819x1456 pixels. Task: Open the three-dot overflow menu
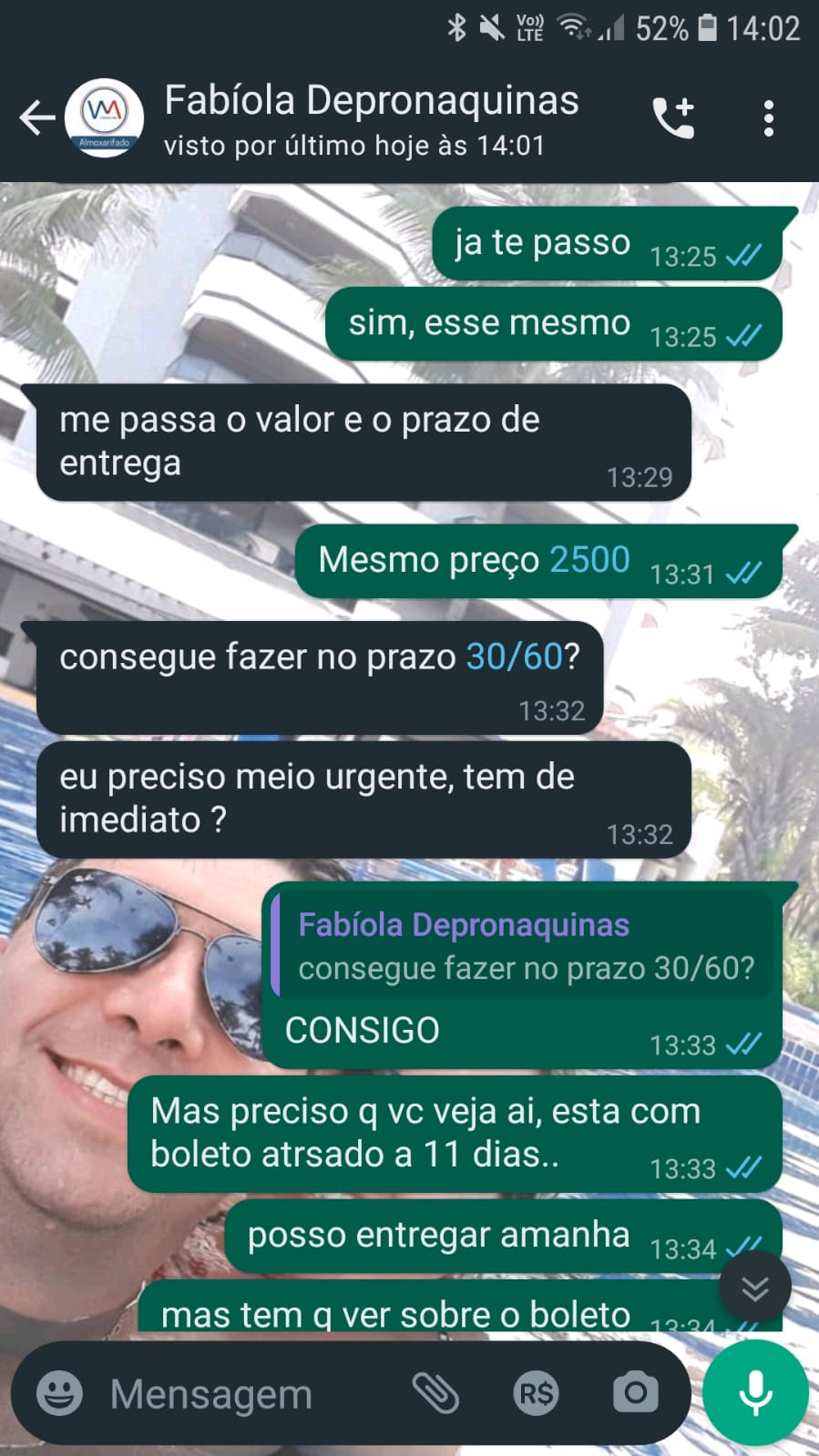click(x=769, y=118)
